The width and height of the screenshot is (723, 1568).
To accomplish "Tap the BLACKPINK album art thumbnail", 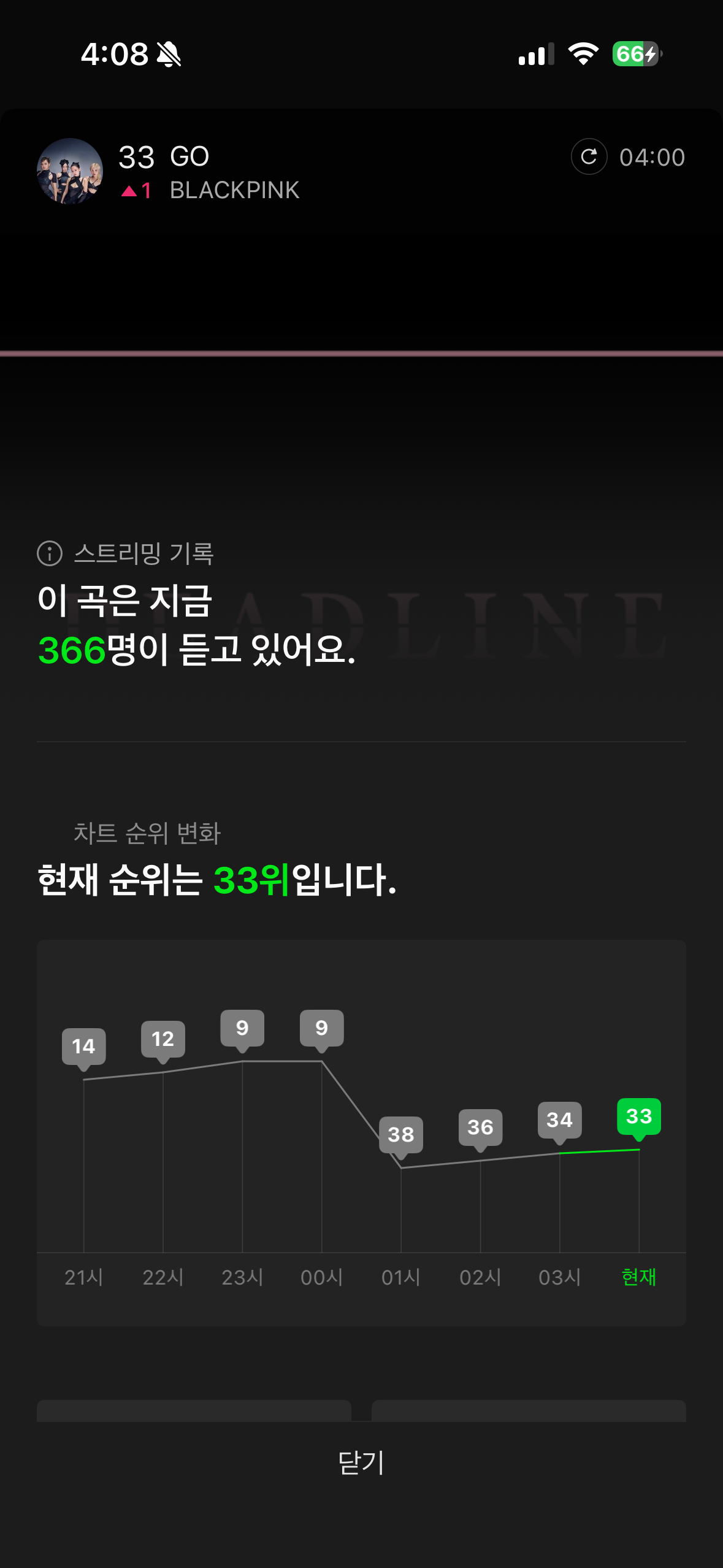I will tap(69, 172).
